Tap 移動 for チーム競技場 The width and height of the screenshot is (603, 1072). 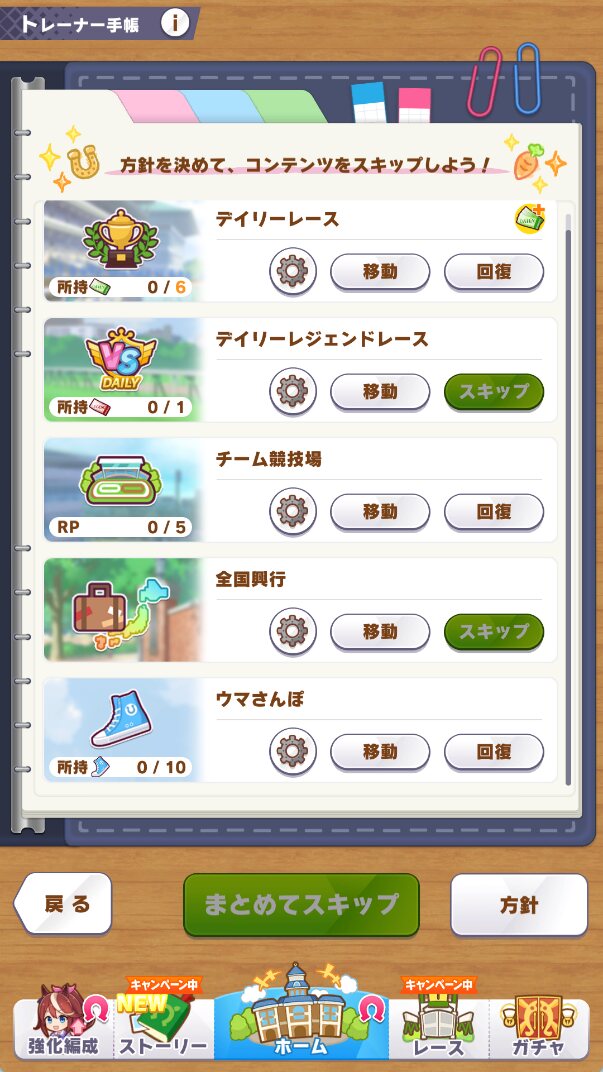(x=380, y=511)
